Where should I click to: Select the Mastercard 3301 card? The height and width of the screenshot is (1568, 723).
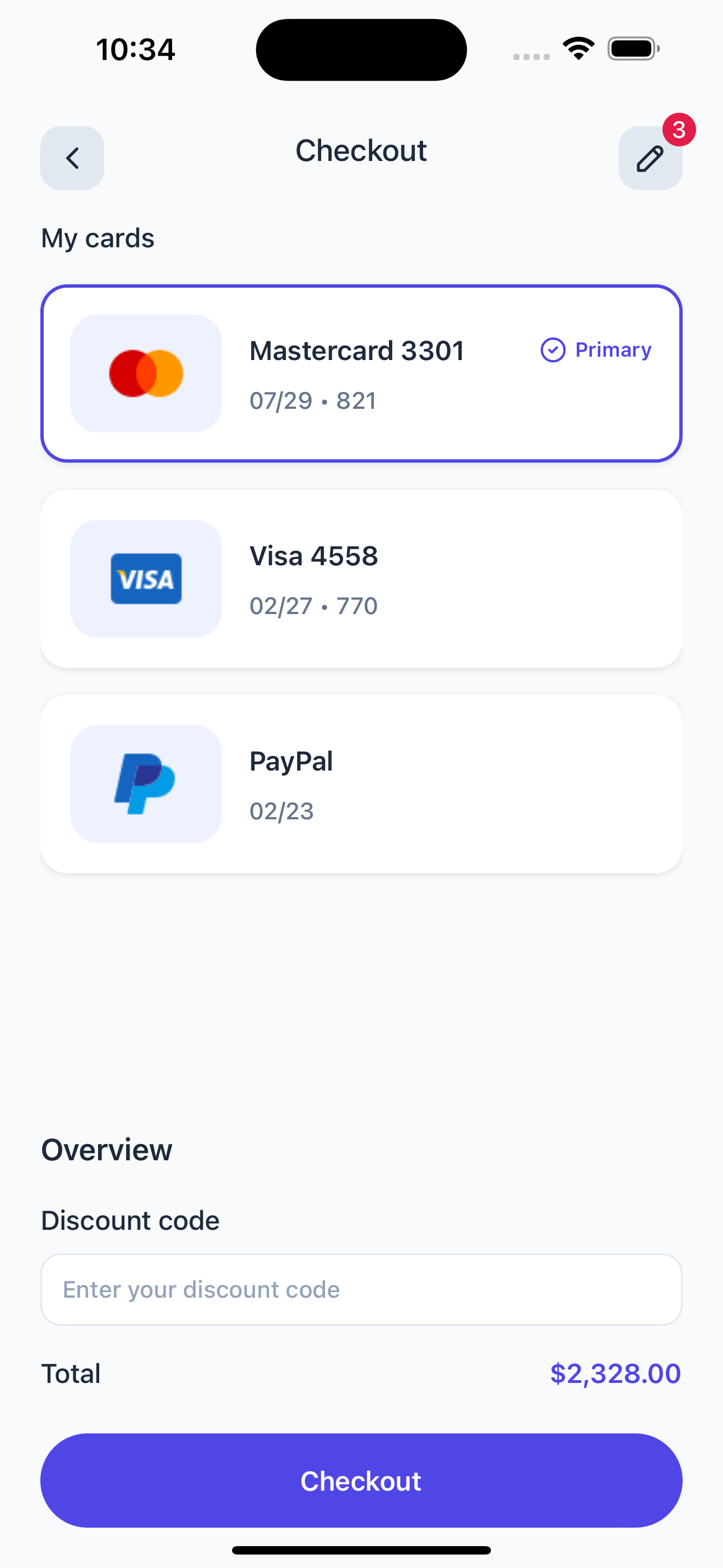coord(361,373)
